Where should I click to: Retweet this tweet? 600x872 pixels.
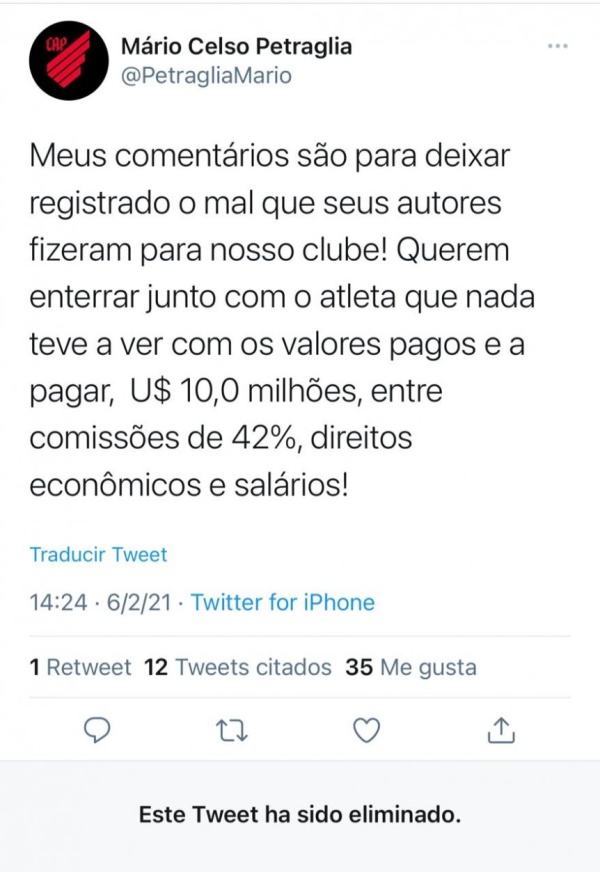(x=232, y=731)
